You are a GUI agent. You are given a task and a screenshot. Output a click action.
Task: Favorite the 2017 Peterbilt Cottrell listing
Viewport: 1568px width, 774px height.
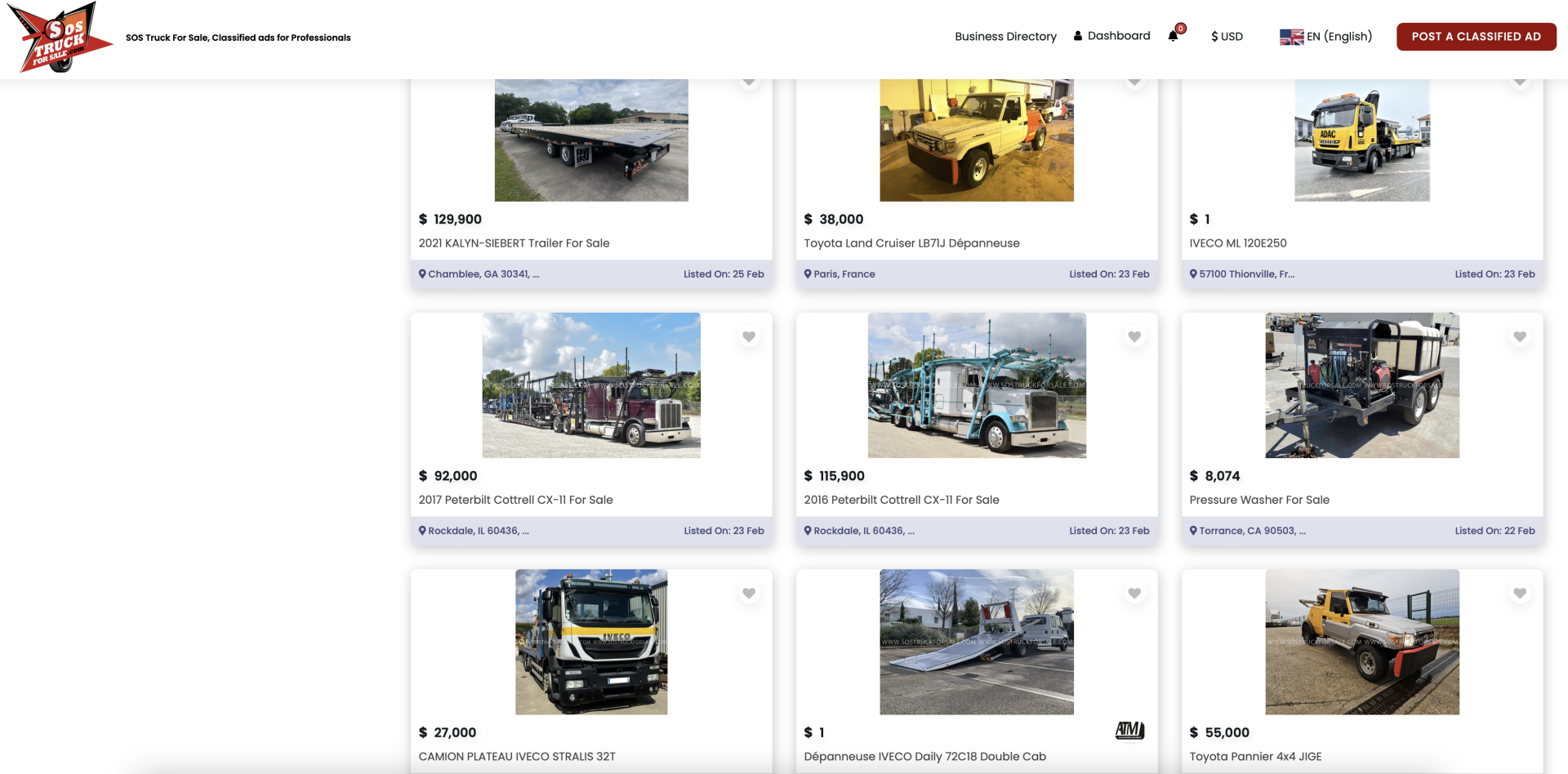[x=749, y=336]
